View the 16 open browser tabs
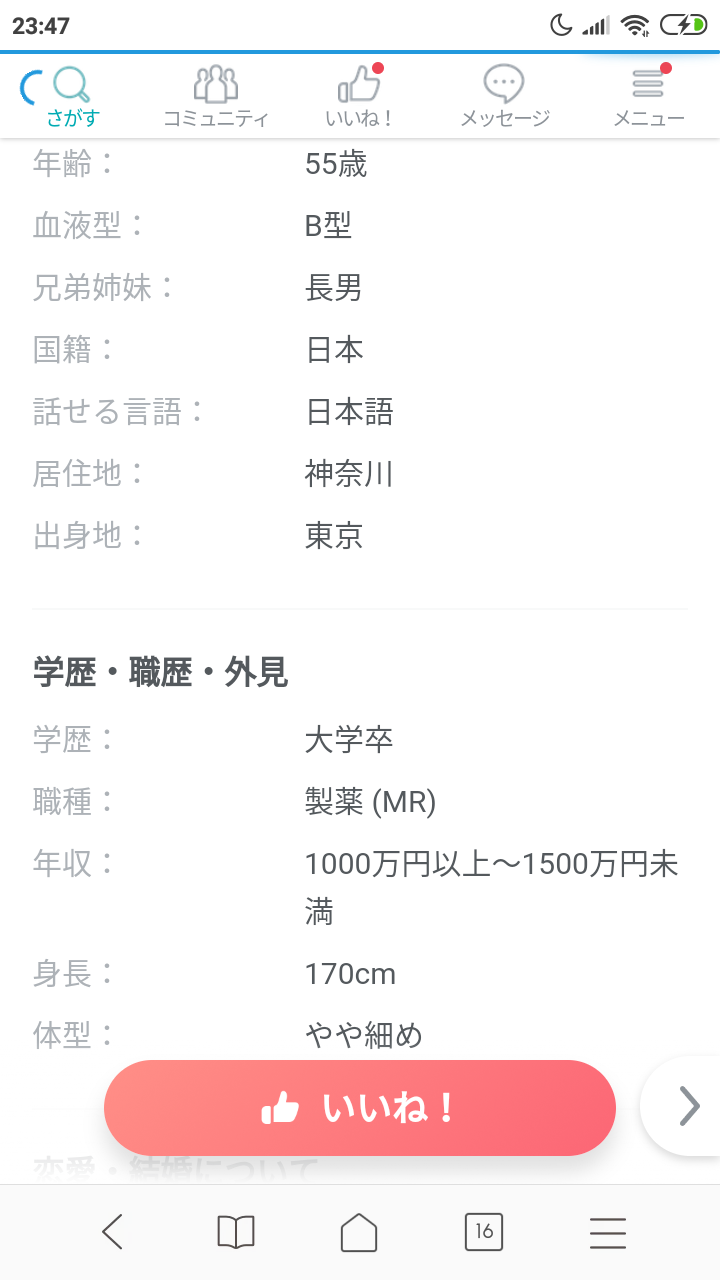The image size is (720, 1280). [x=484, y=1232]
